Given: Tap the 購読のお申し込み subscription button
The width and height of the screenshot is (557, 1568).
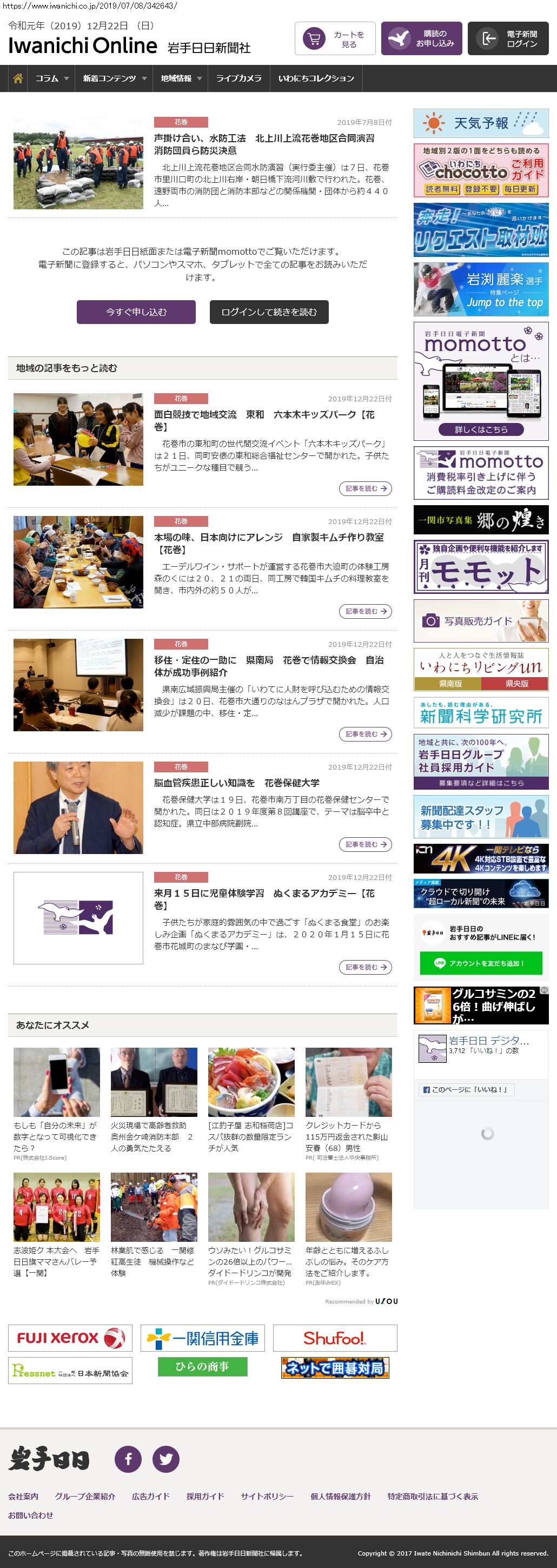Looking at the screenshot, I should pyautogui.click(x=421, y=39).
